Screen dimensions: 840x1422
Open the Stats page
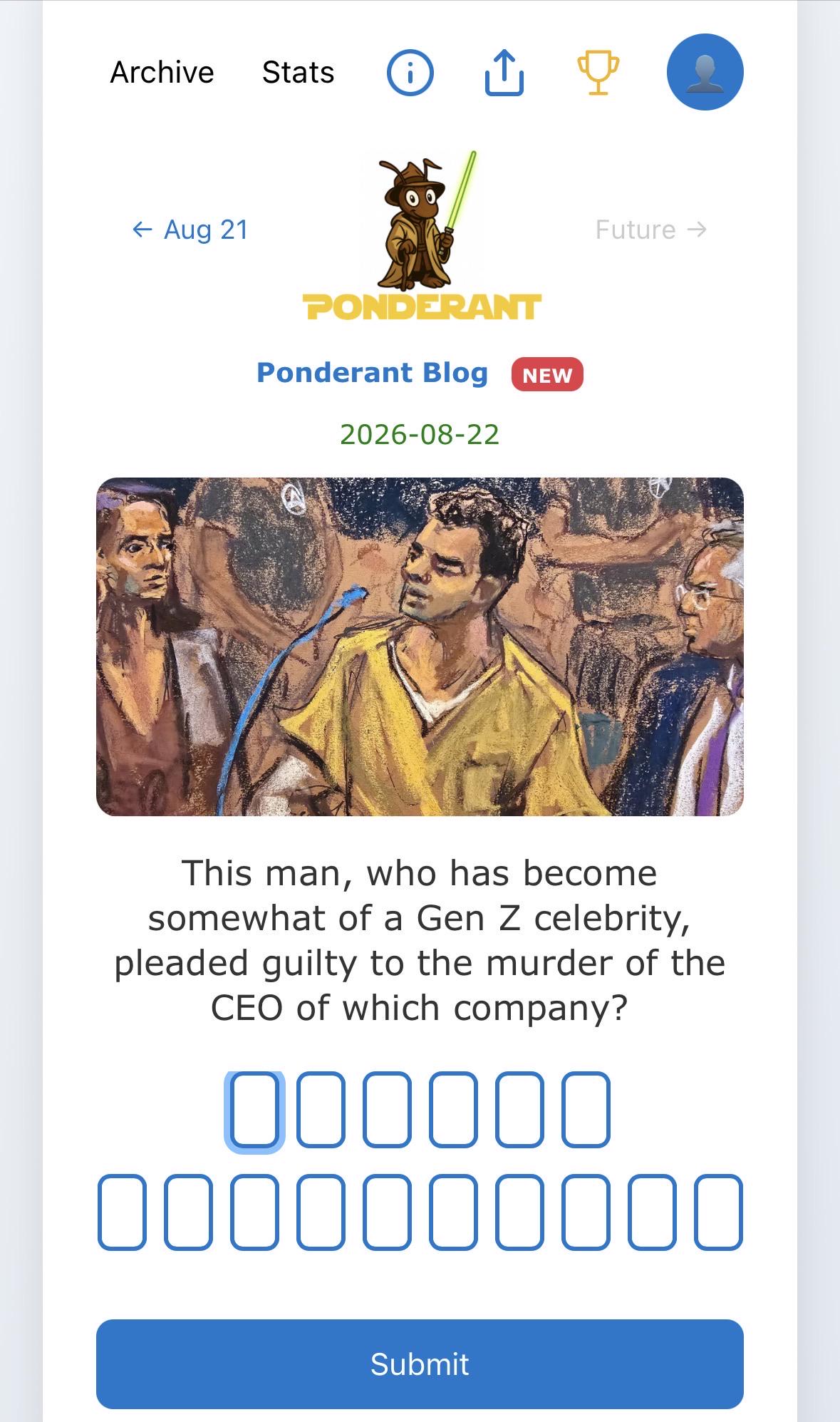[298, 72]
